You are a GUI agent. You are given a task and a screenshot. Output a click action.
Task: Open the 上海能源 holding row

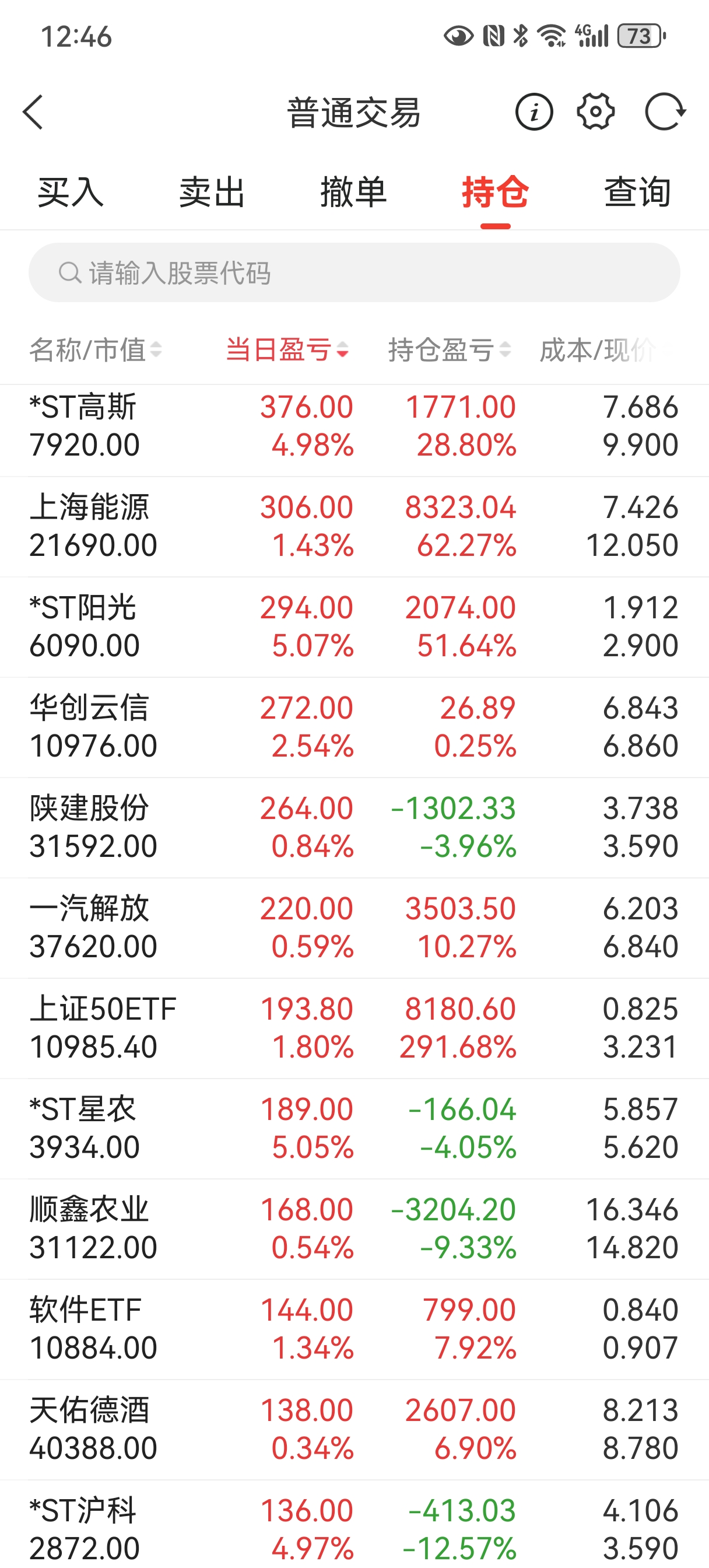coord(353,527)
